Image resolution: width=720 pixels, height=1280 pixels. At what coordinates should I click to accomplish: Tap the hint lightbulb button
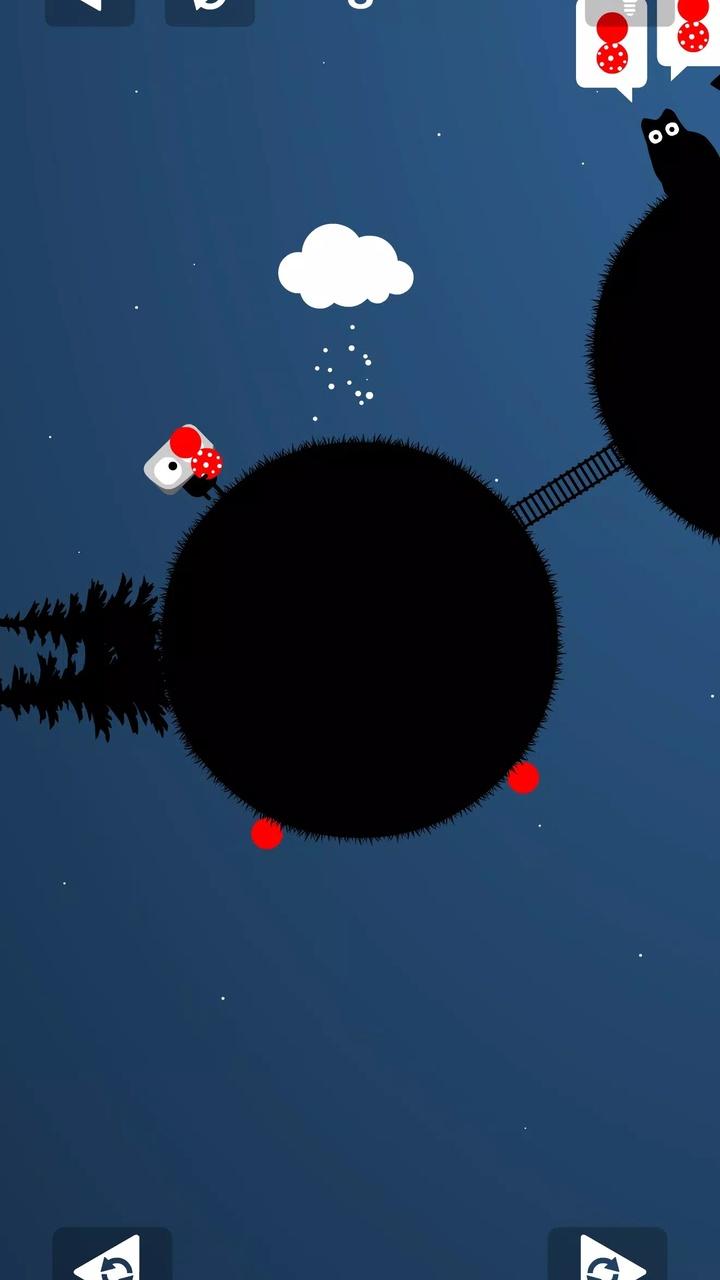[630, 9]
